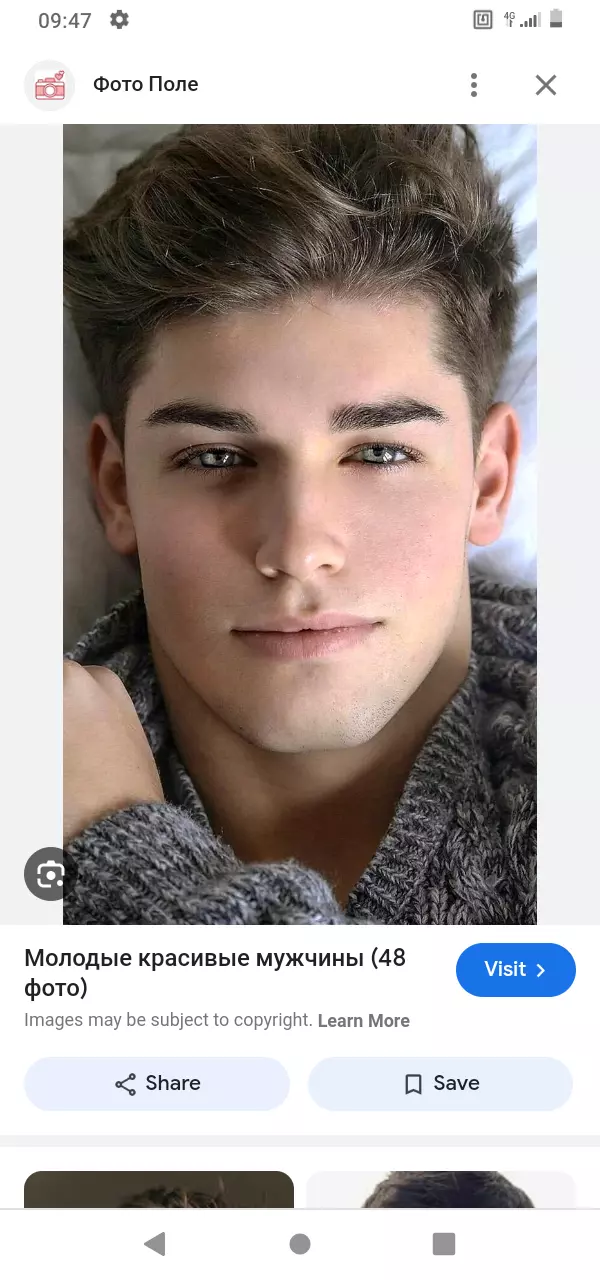Open the Фото Поле source header
600x1280 pixels.
[x=145, y=85]
